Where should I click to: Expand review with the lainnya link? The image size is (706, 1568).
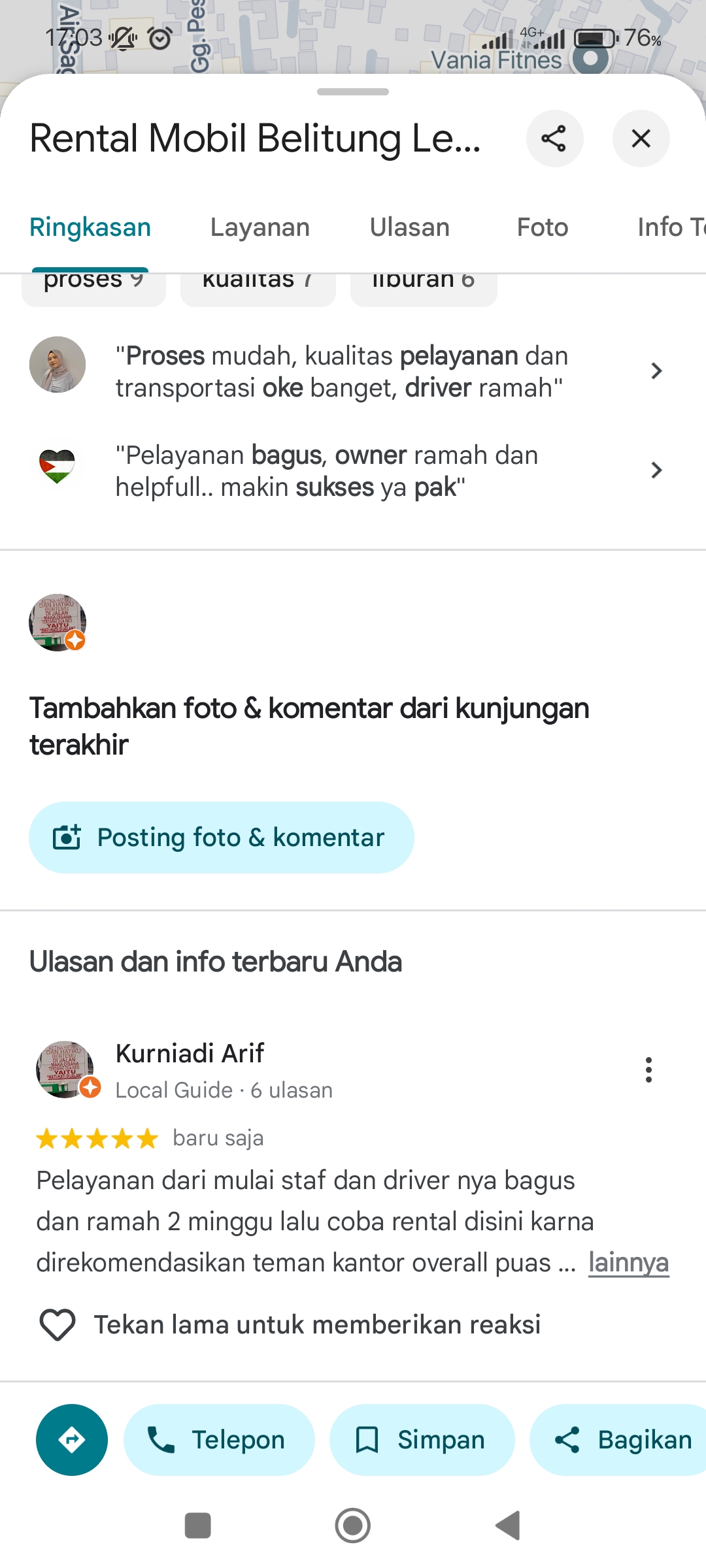click(x=628, y=1262)
